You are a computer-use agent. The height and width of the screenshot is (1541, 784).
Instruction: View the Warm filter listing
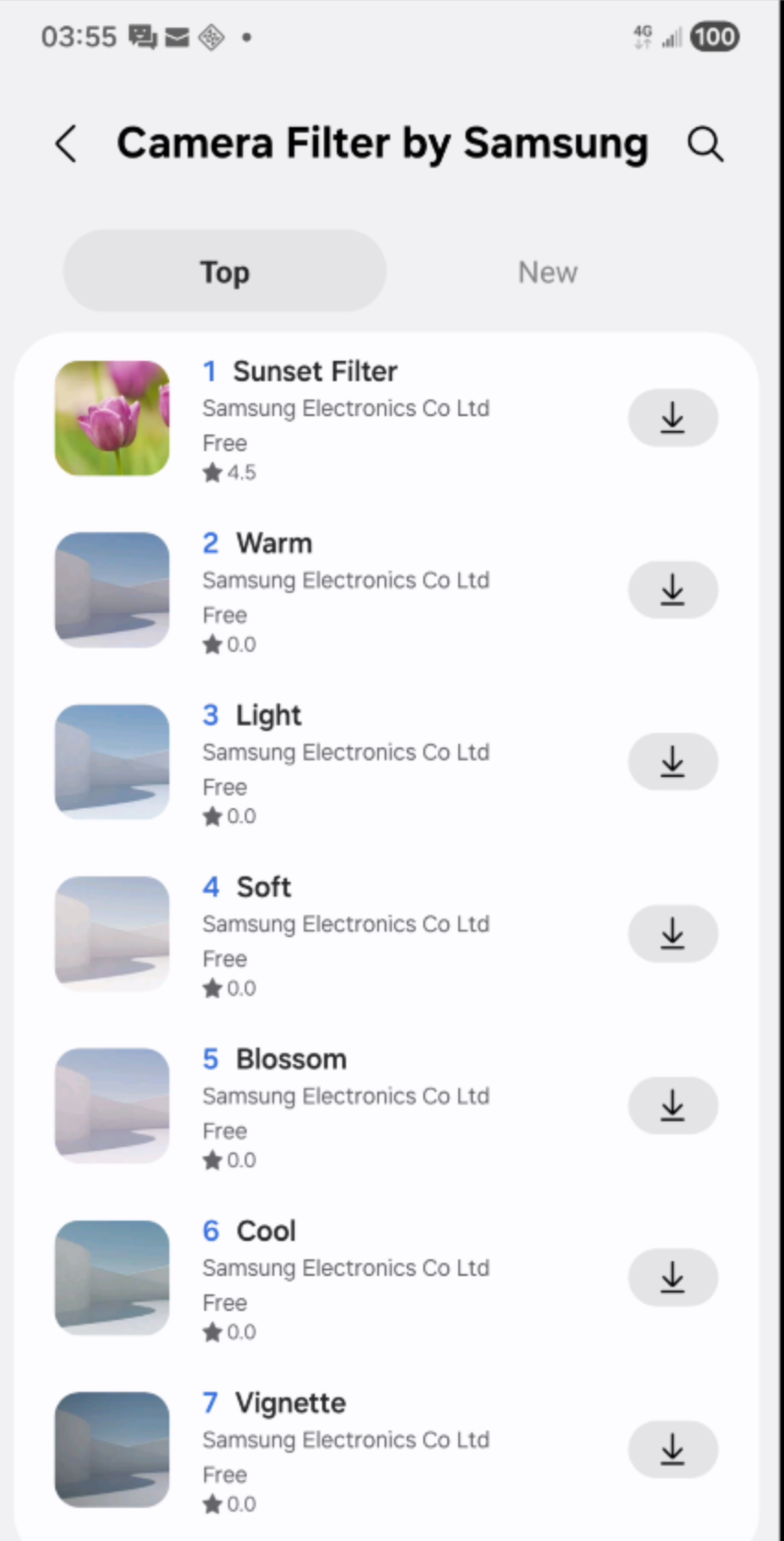[x=274, y=544]
